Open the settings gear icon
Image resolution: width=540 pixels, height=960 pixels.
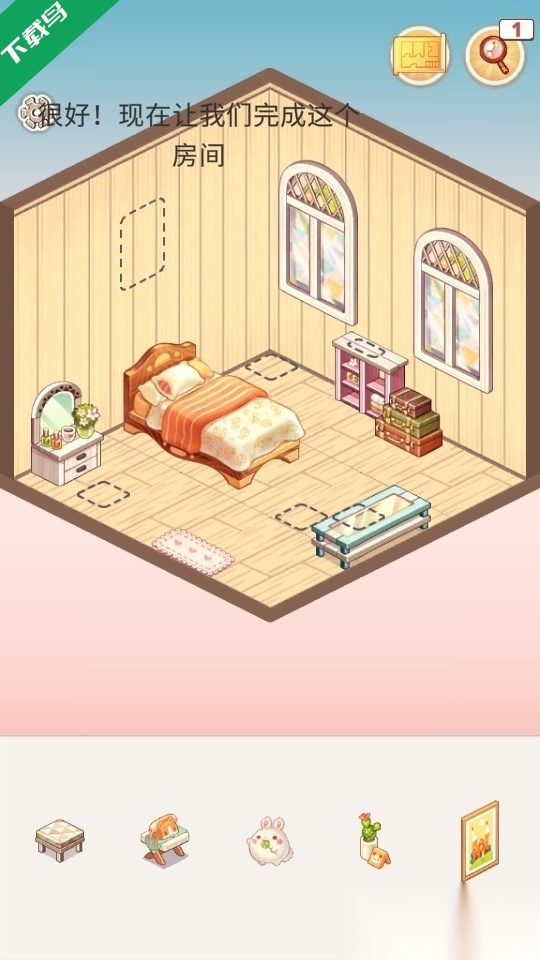[34, 113]
